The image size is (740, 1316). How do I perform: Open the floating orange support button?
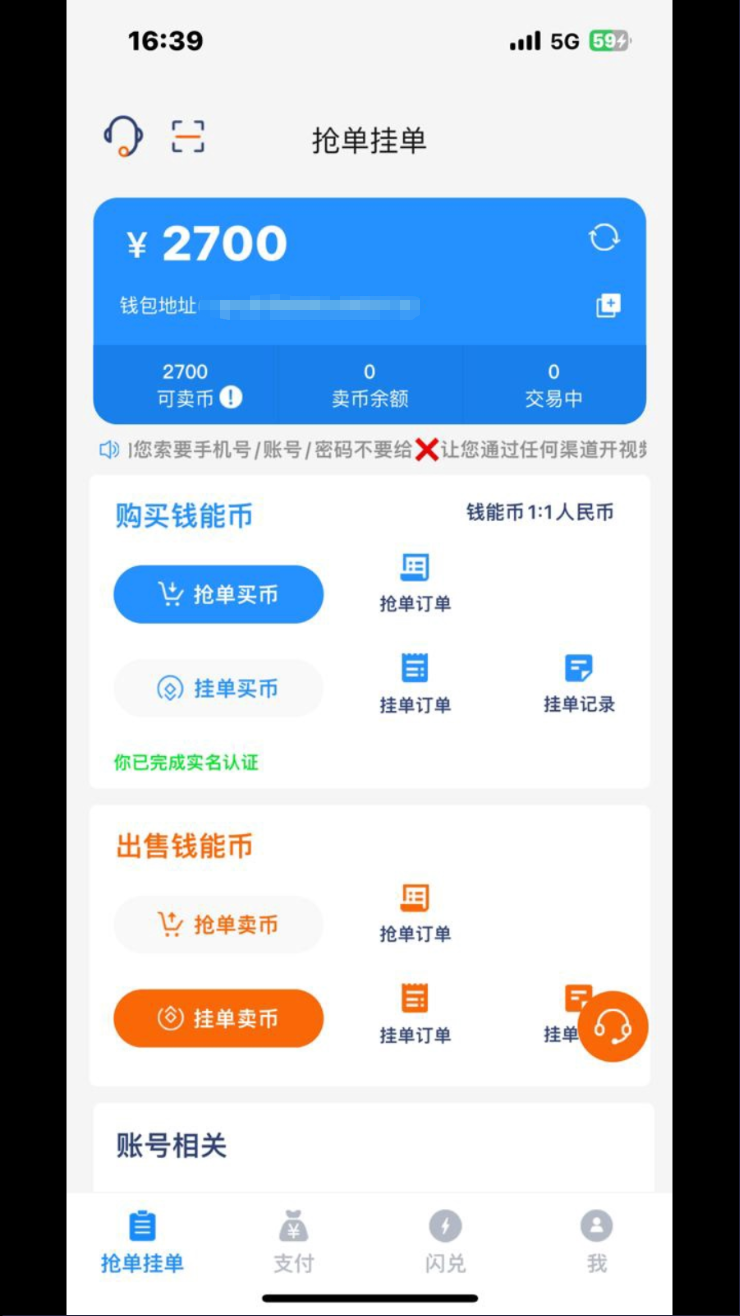[613, 1026]
